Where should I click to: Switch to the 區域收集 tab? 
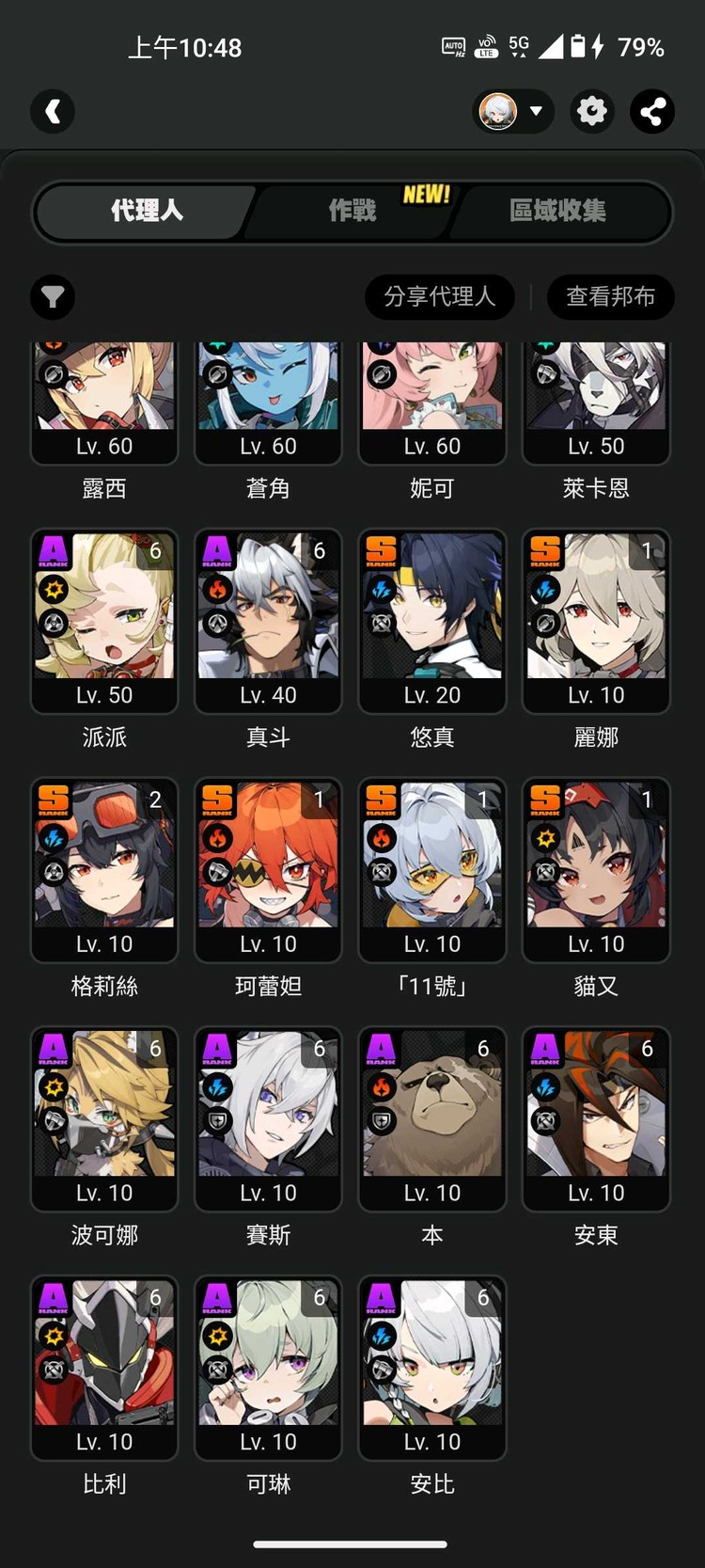click(x=556, y=211)
